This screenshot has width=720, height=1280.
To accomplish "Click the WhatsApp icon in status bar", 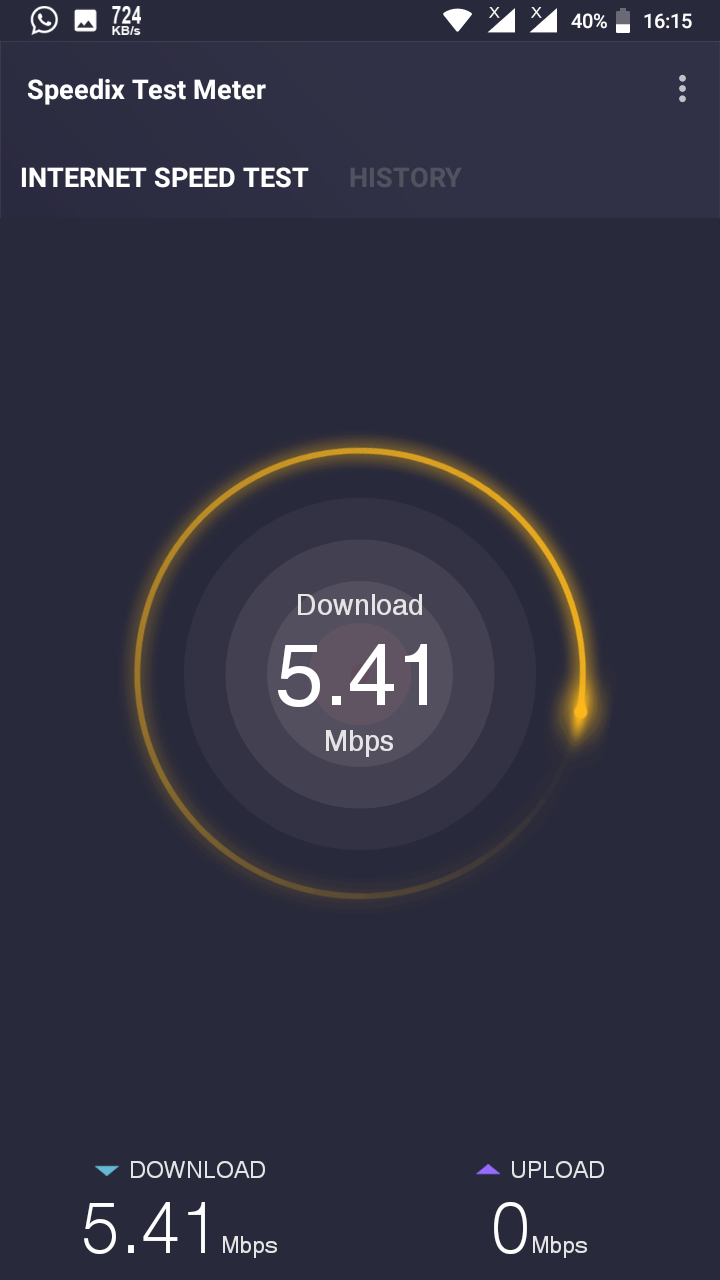I will [42, 18].
